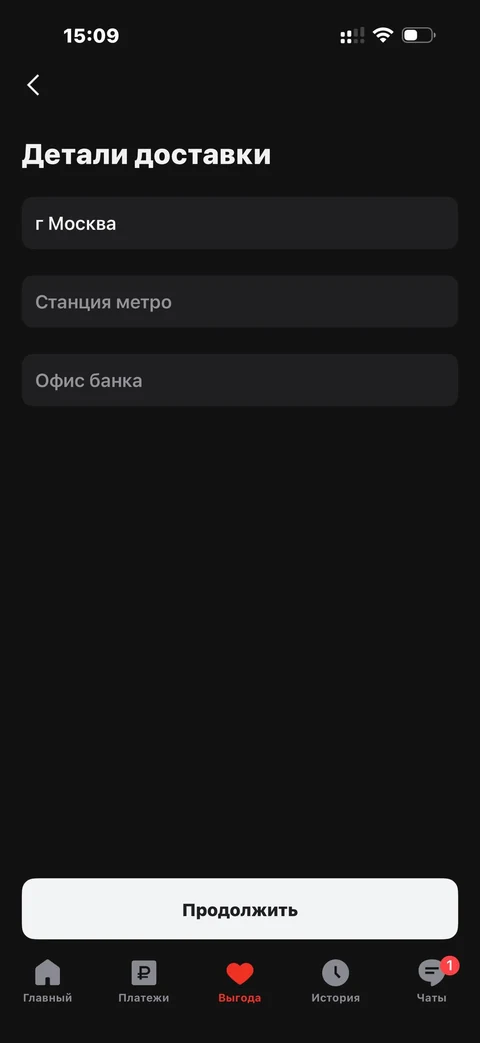Switch to the История tab
Viewport: 480px width, 1043px height.
[336, 981]
